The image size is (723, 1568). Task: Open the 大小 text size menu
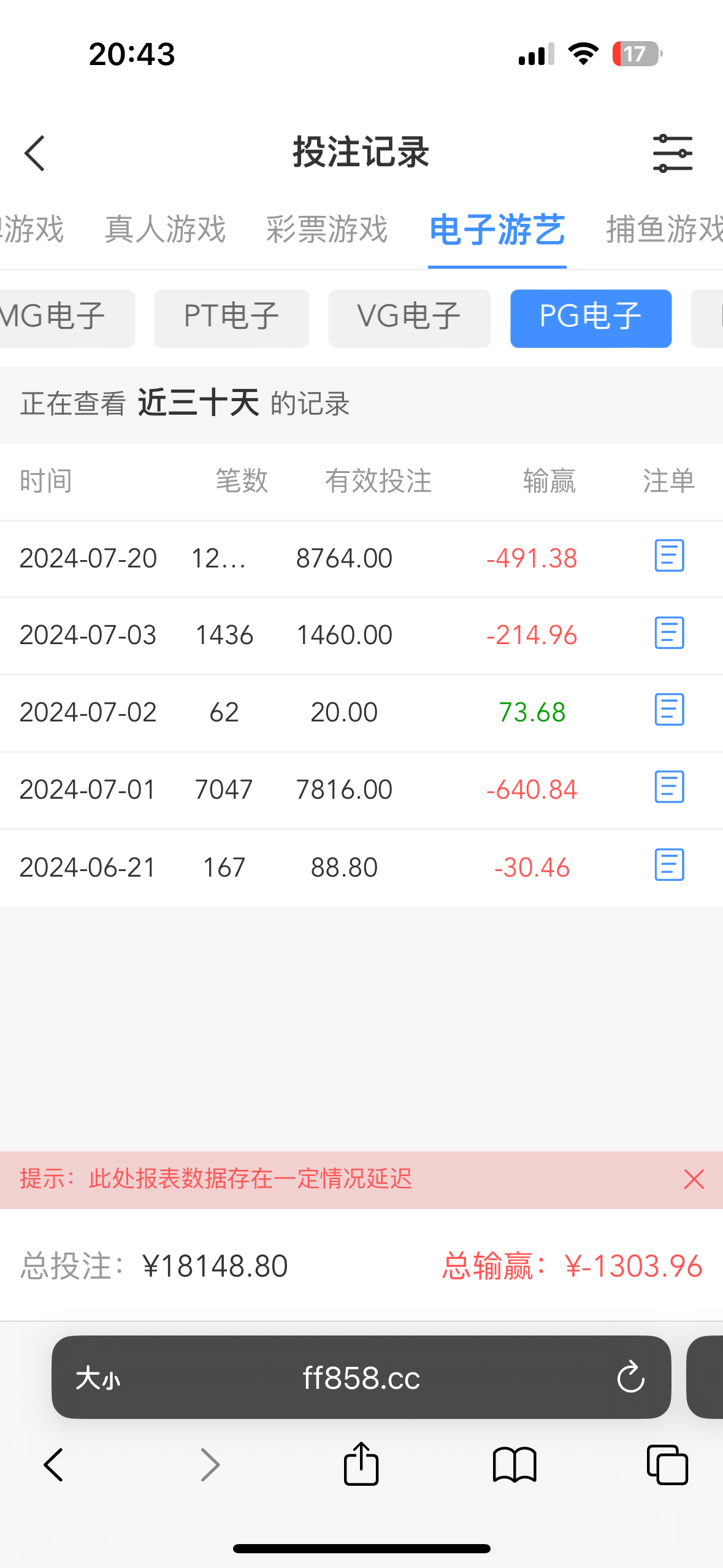pos(98,1378)
